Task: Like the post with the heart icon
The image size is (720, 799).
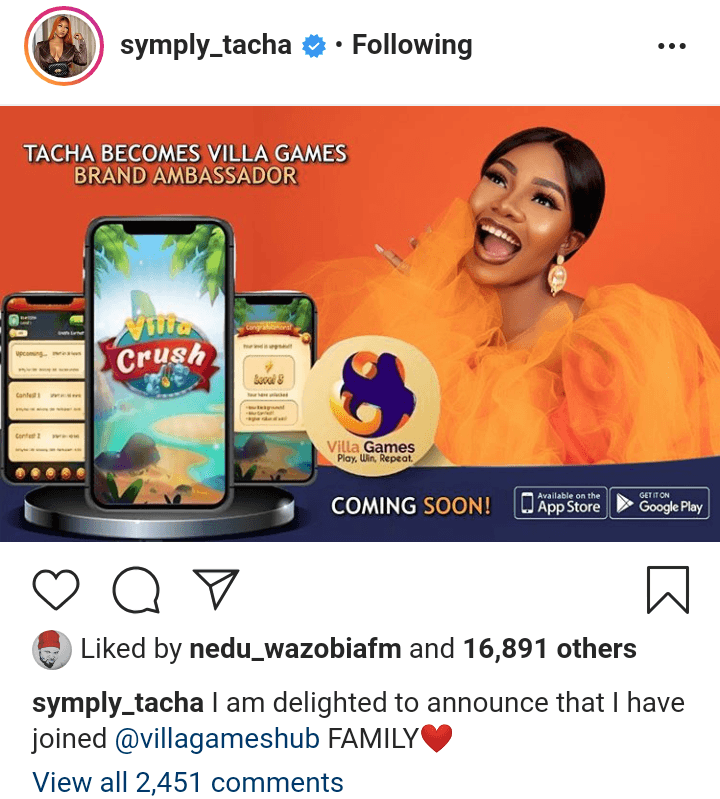Action: point(56,590)
